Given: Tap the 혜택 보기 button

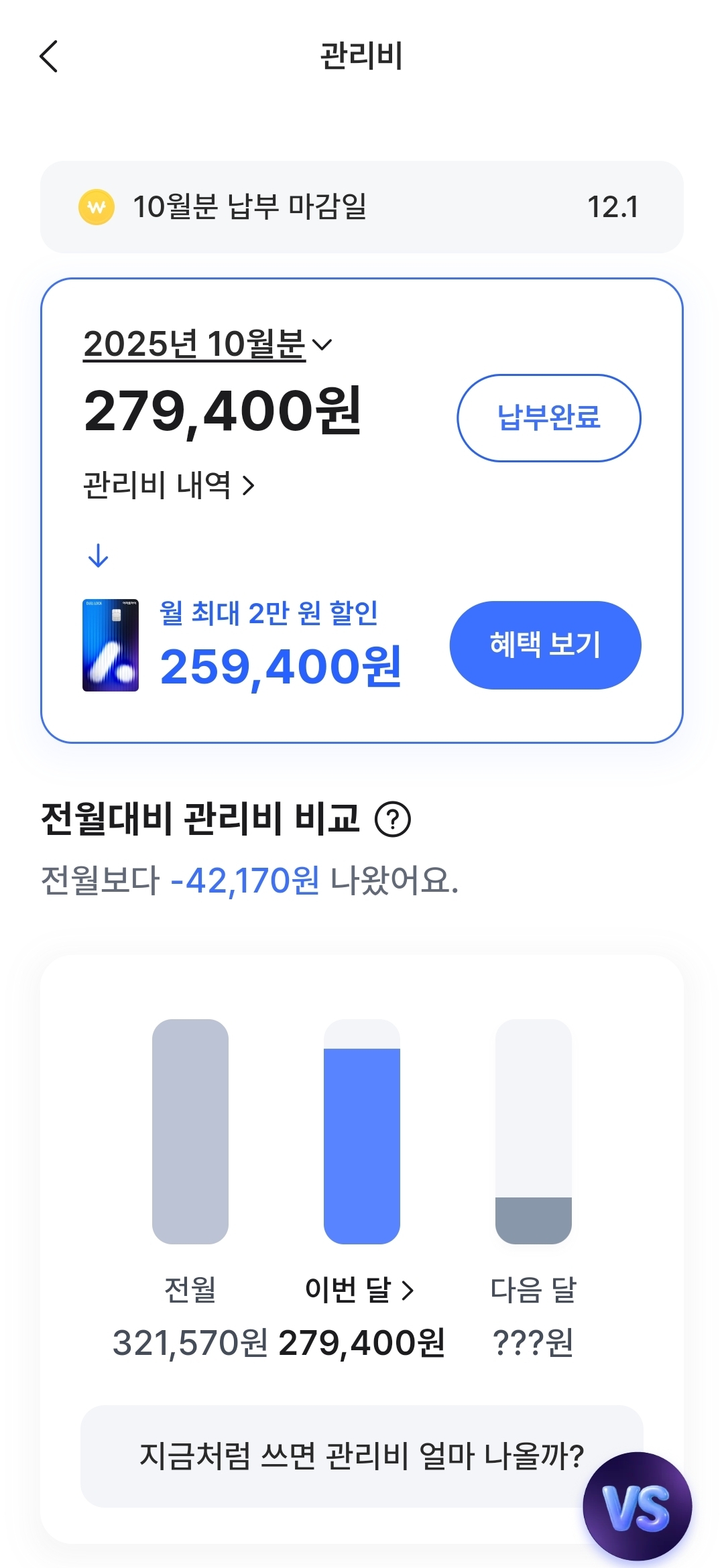Looking at the screenshot, I should coord(545,645).
